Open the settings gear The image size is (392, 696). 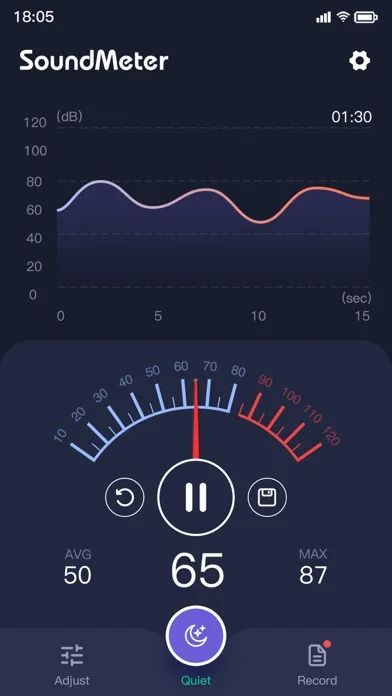359,60
